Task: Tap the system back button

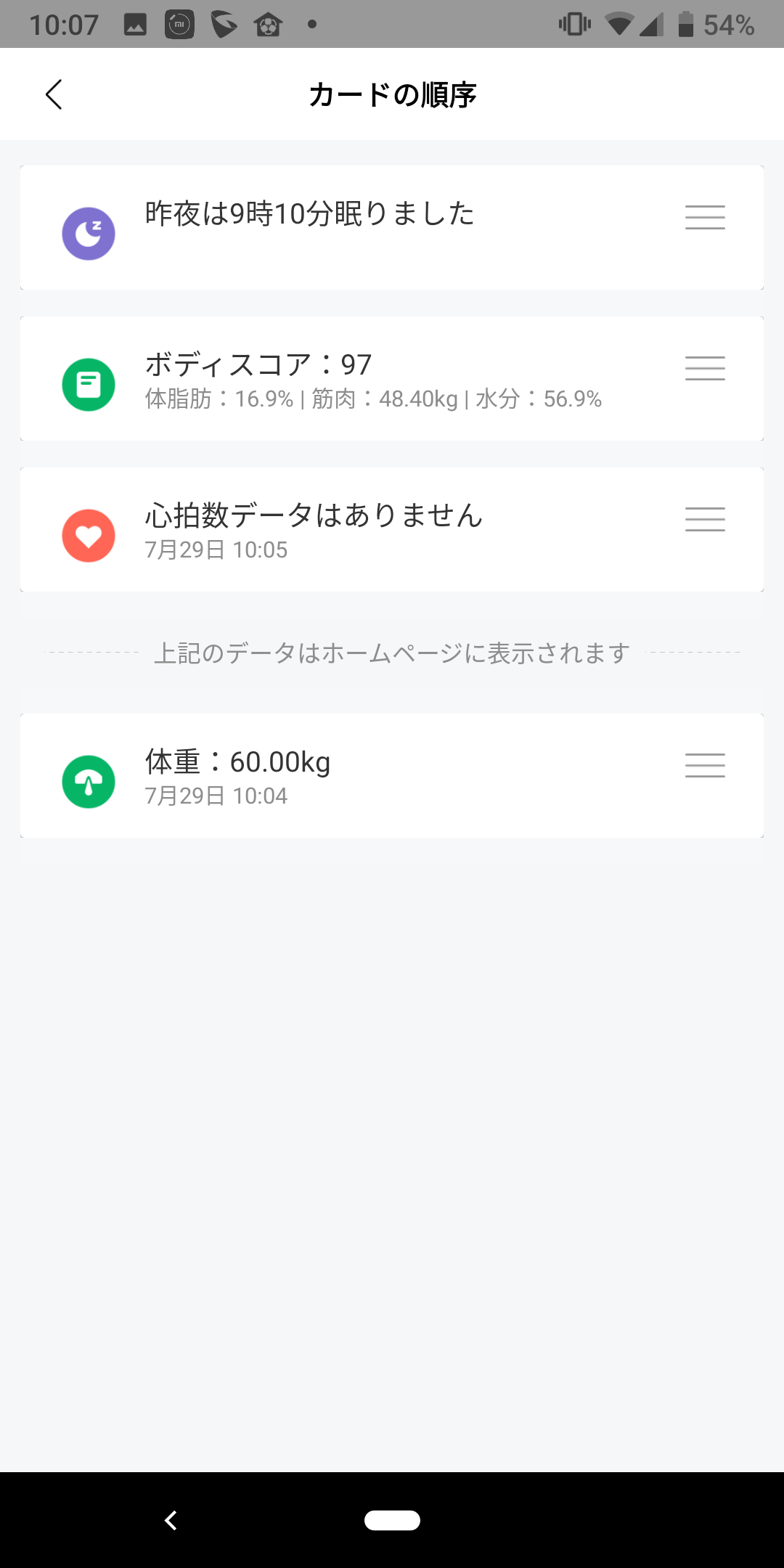Action: pos(171,1520)
